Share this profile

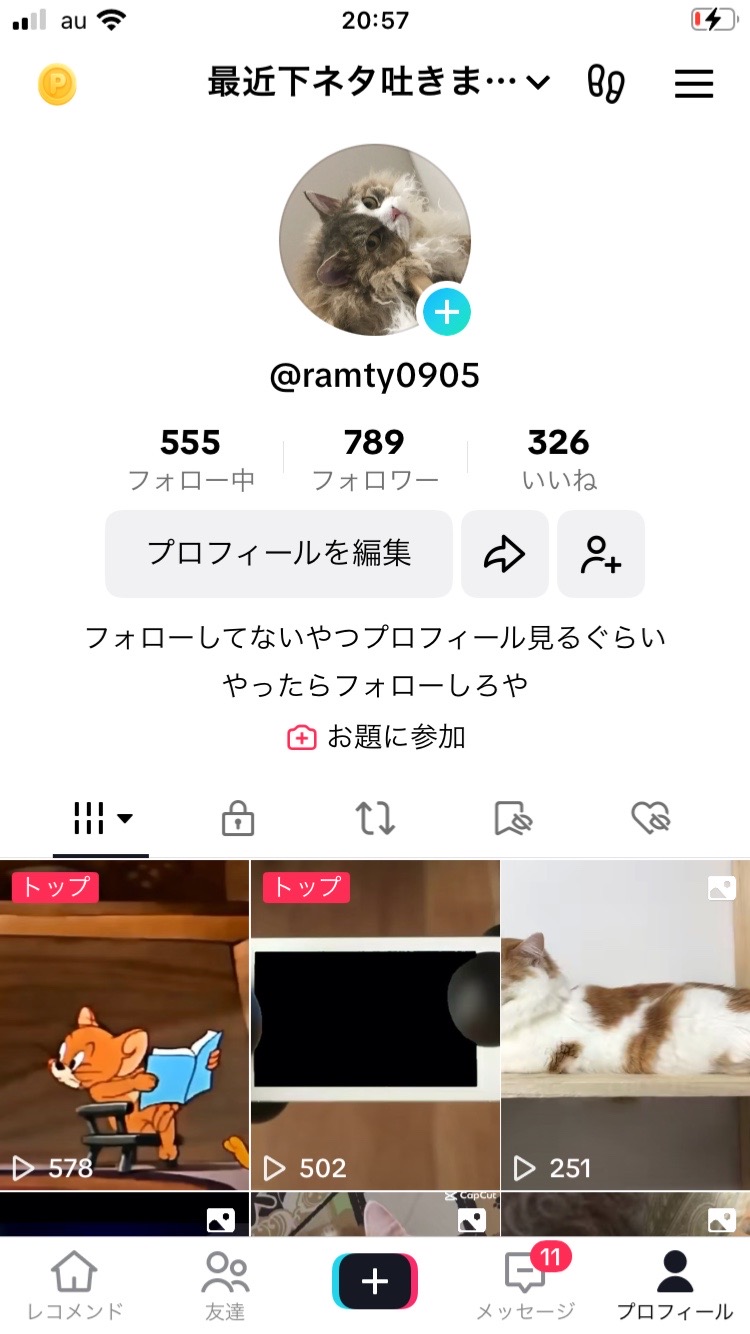pyautogui.click(x=504, y=553)
